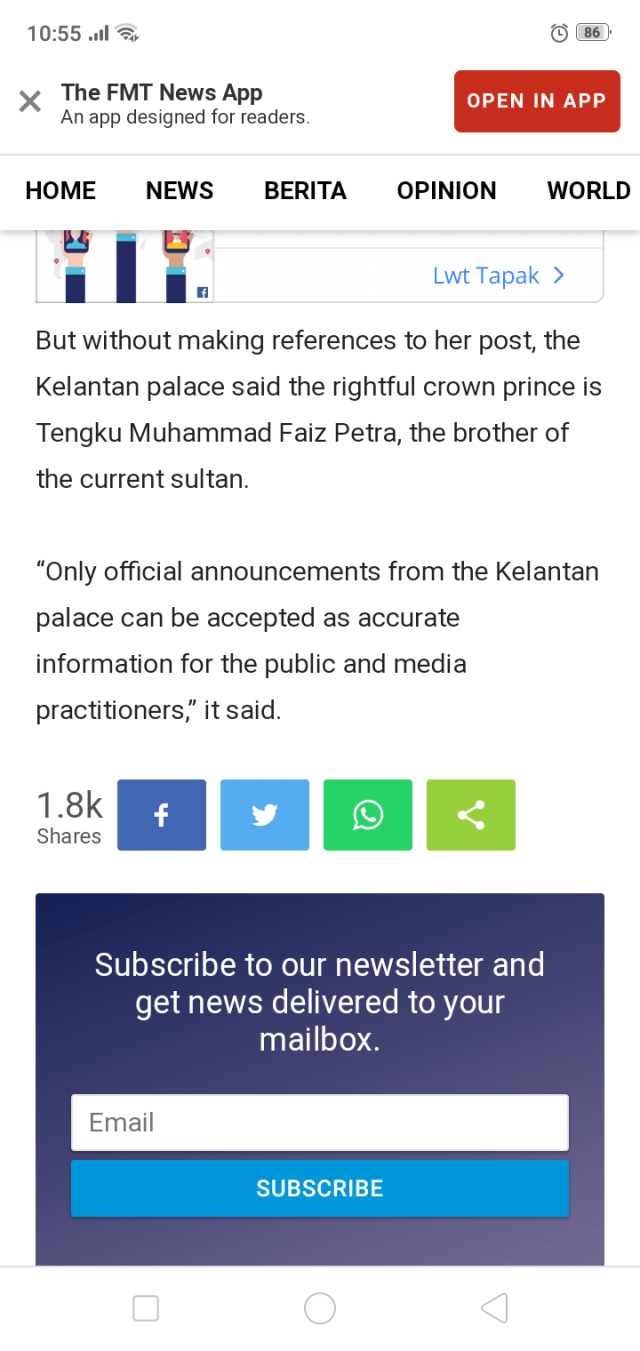The height and width of the screenshot is (1351, 640).
Task: Open the BERITA section
Action: pyautogui.click(x=305, y=191)
